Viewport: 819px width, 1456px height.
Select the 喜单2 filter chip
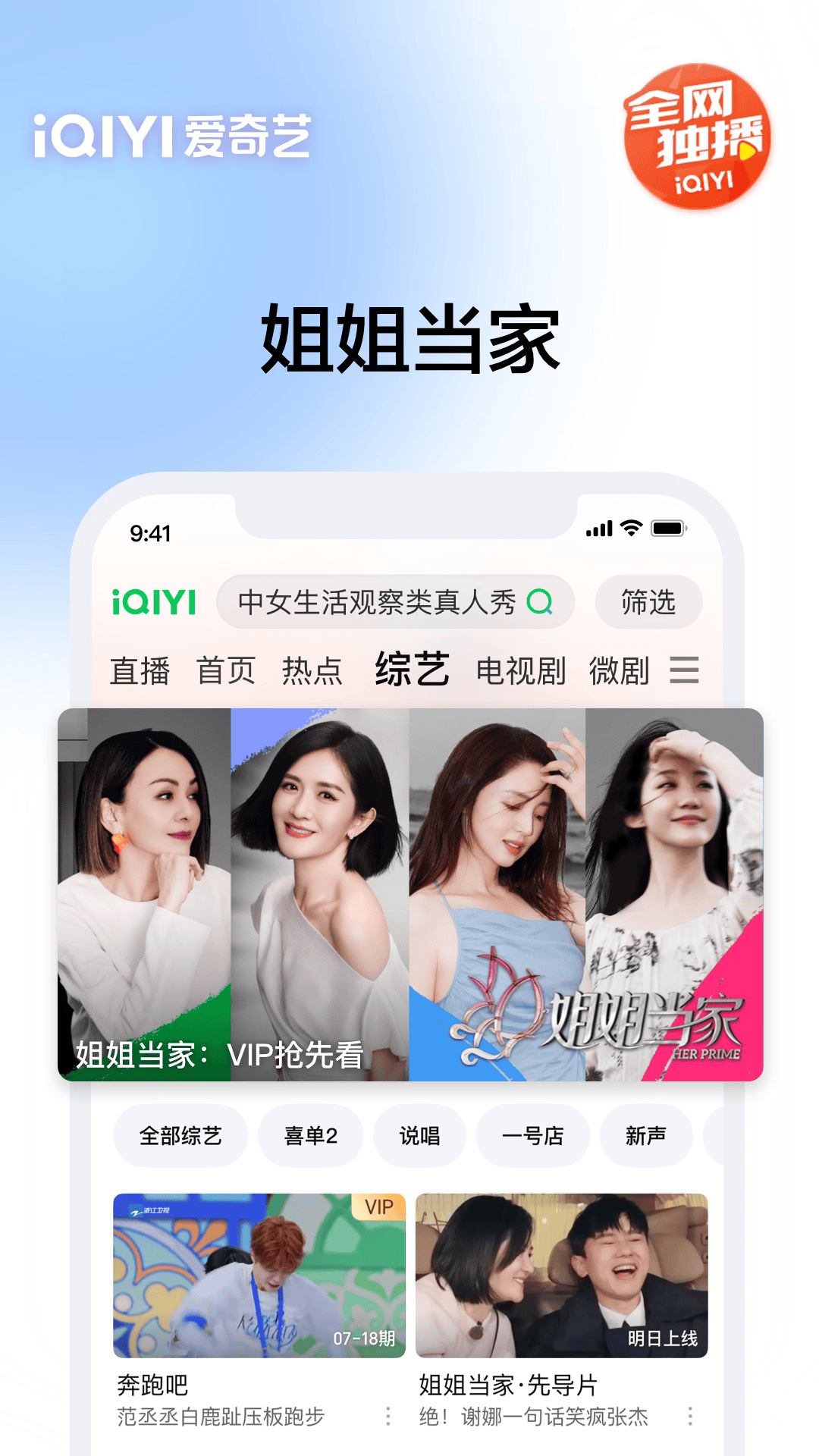coord(309,1135)
